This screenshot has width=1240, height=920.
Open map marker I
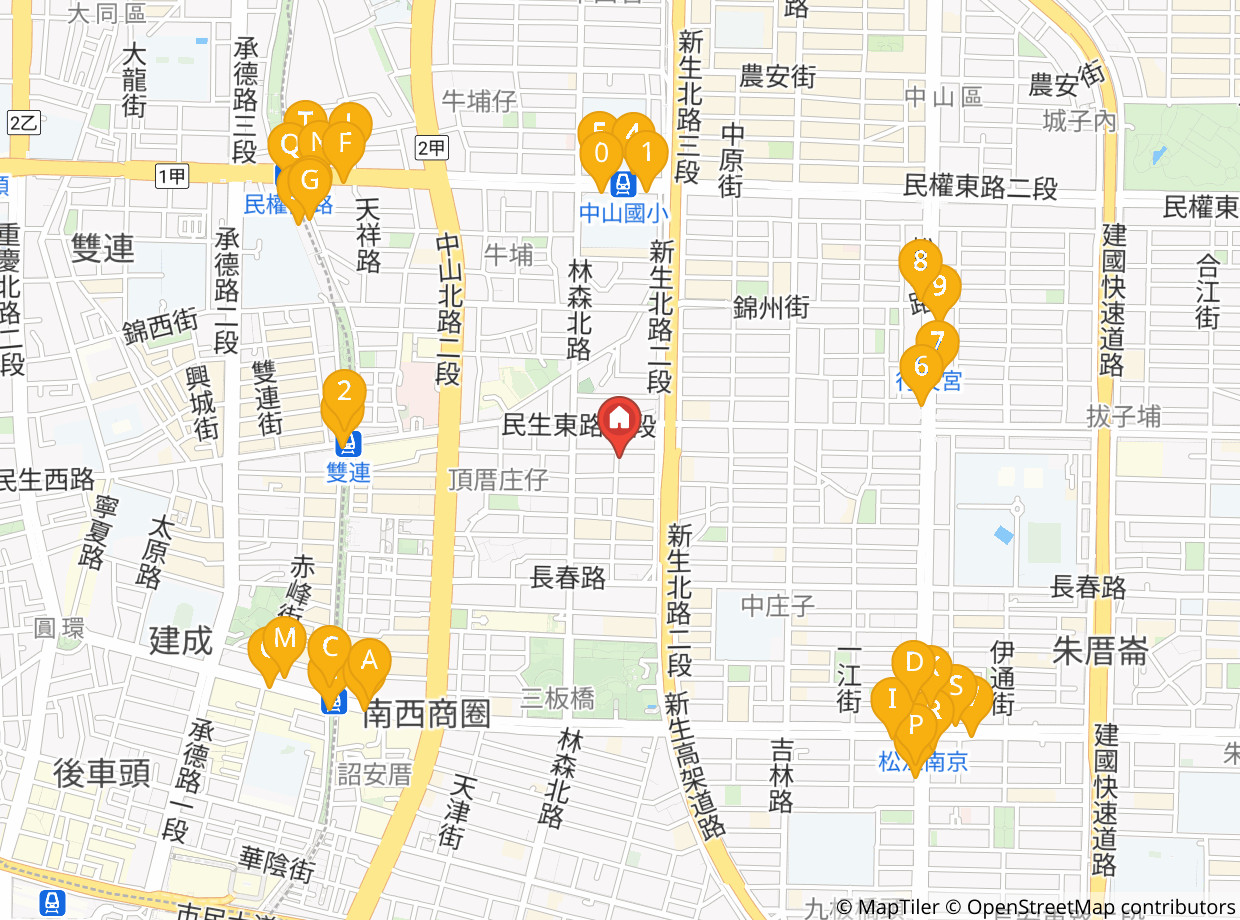tap(891, 699)
